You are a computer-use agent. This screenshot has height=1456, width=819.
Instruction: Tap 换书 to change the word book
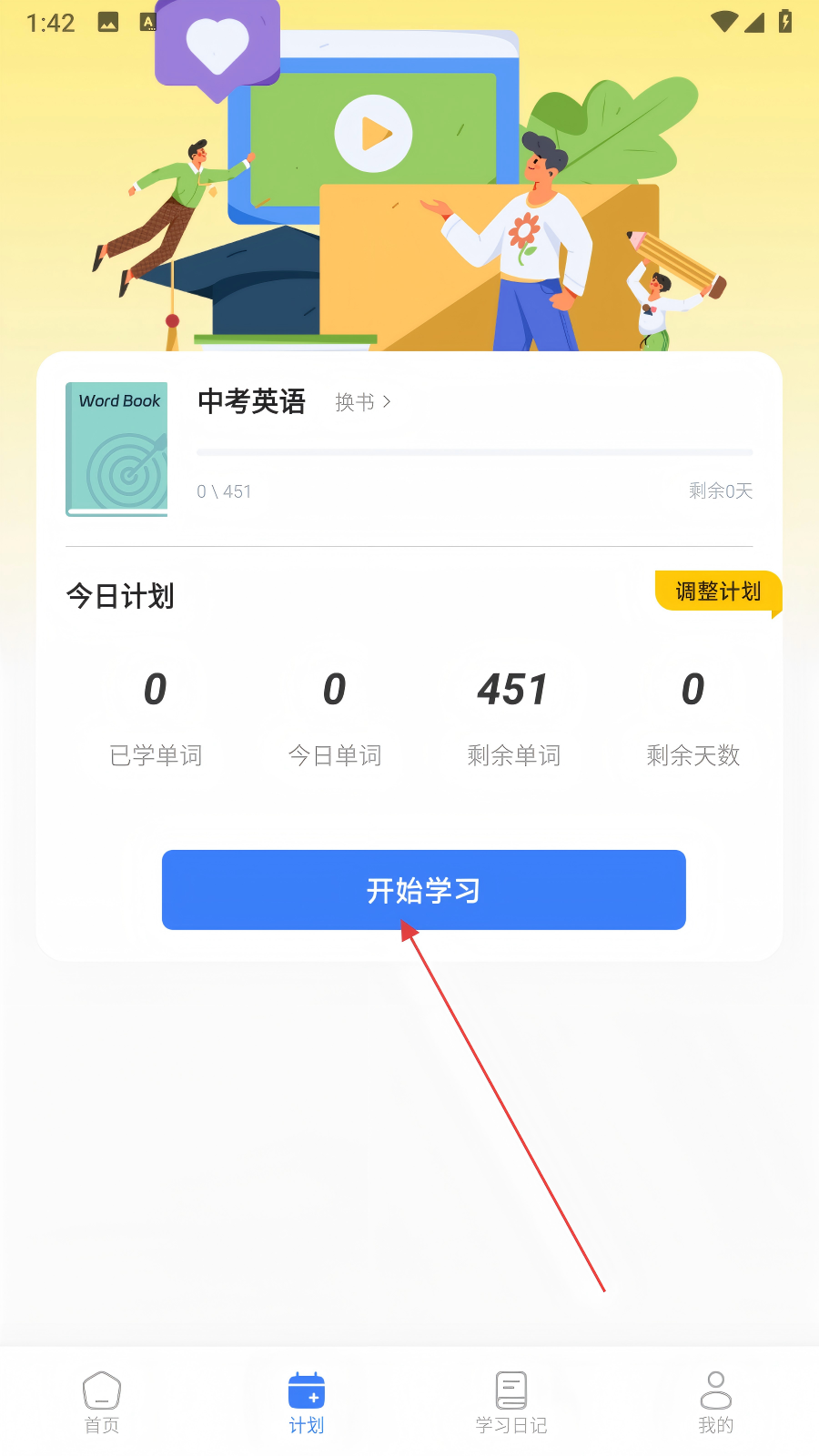362,402
